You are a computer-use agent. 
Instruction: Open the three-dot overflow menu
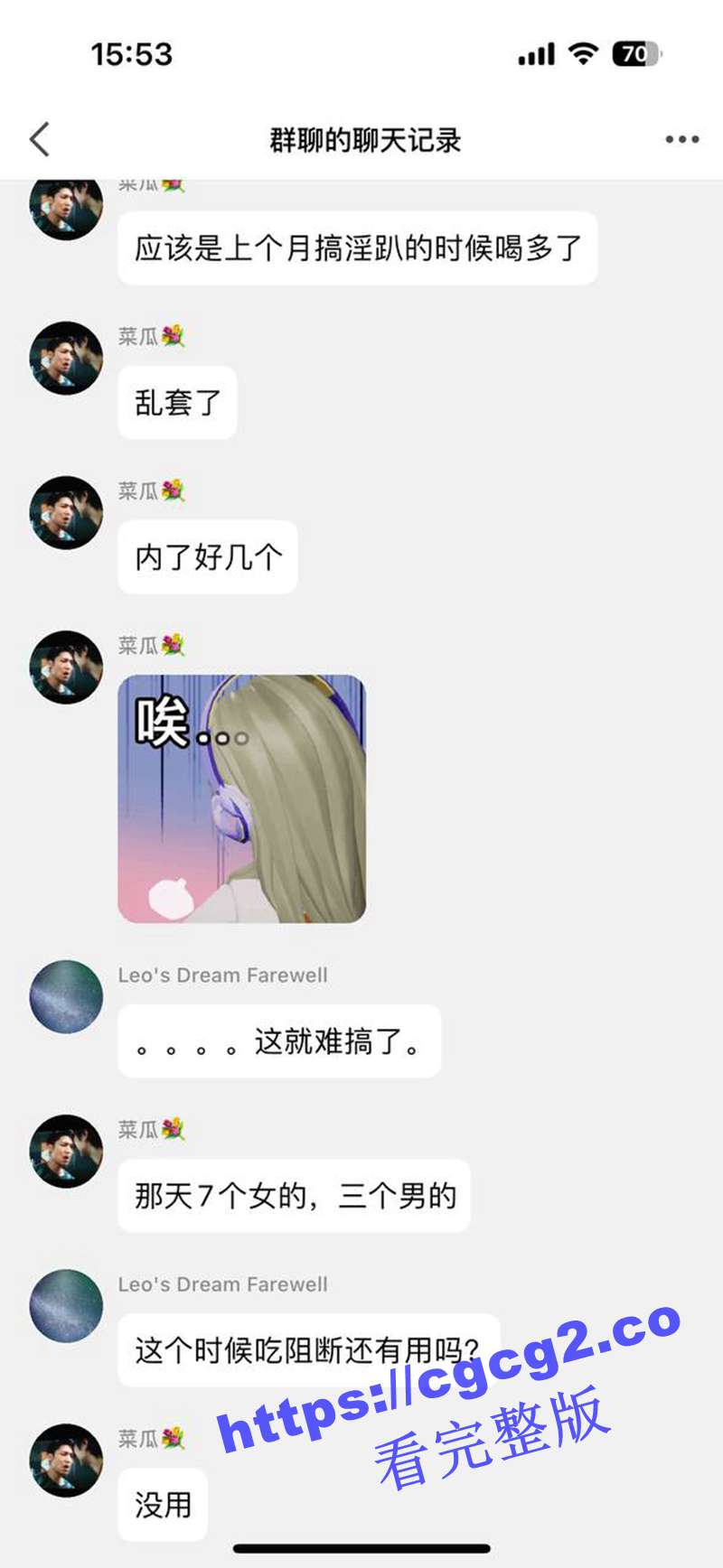tap(681, 140)
